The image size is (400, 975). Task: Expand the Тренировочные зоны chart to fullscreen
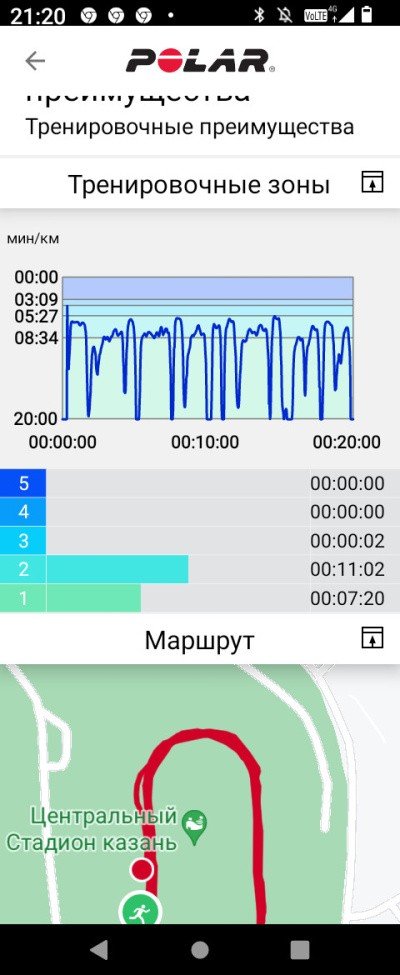click(x=372, y=183)
